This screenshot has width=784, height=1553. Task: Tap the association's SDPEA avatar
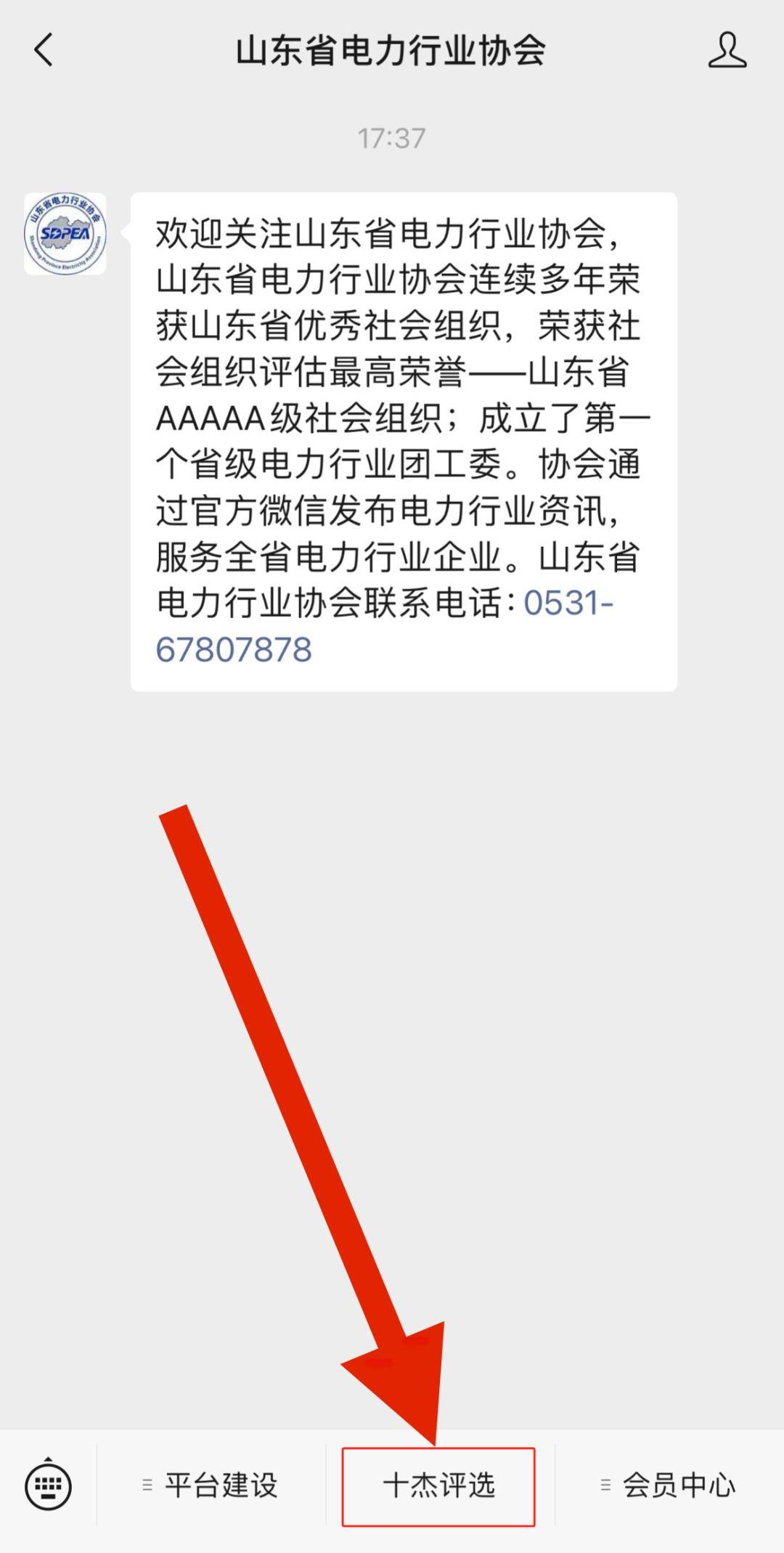click(x=65, y=234)
